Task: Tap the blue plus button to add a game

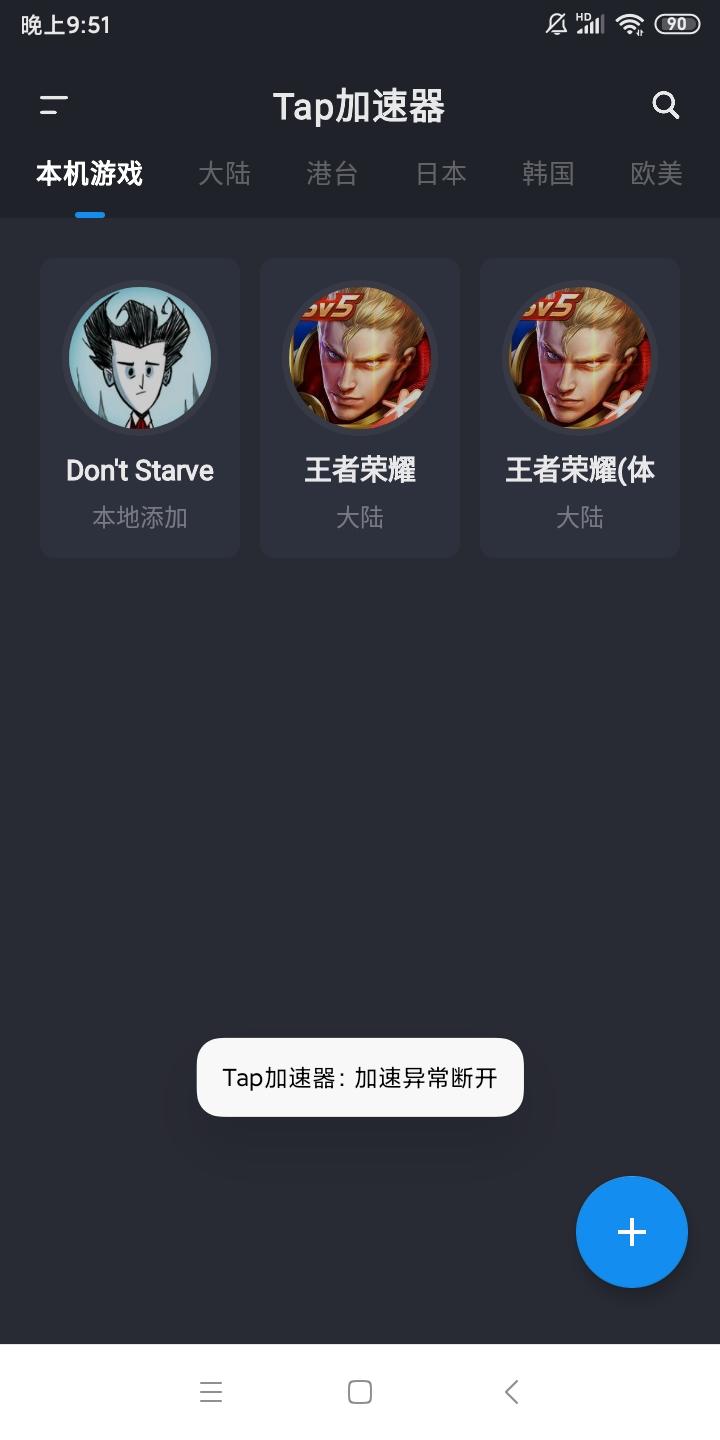Action: pos(631,1231)
